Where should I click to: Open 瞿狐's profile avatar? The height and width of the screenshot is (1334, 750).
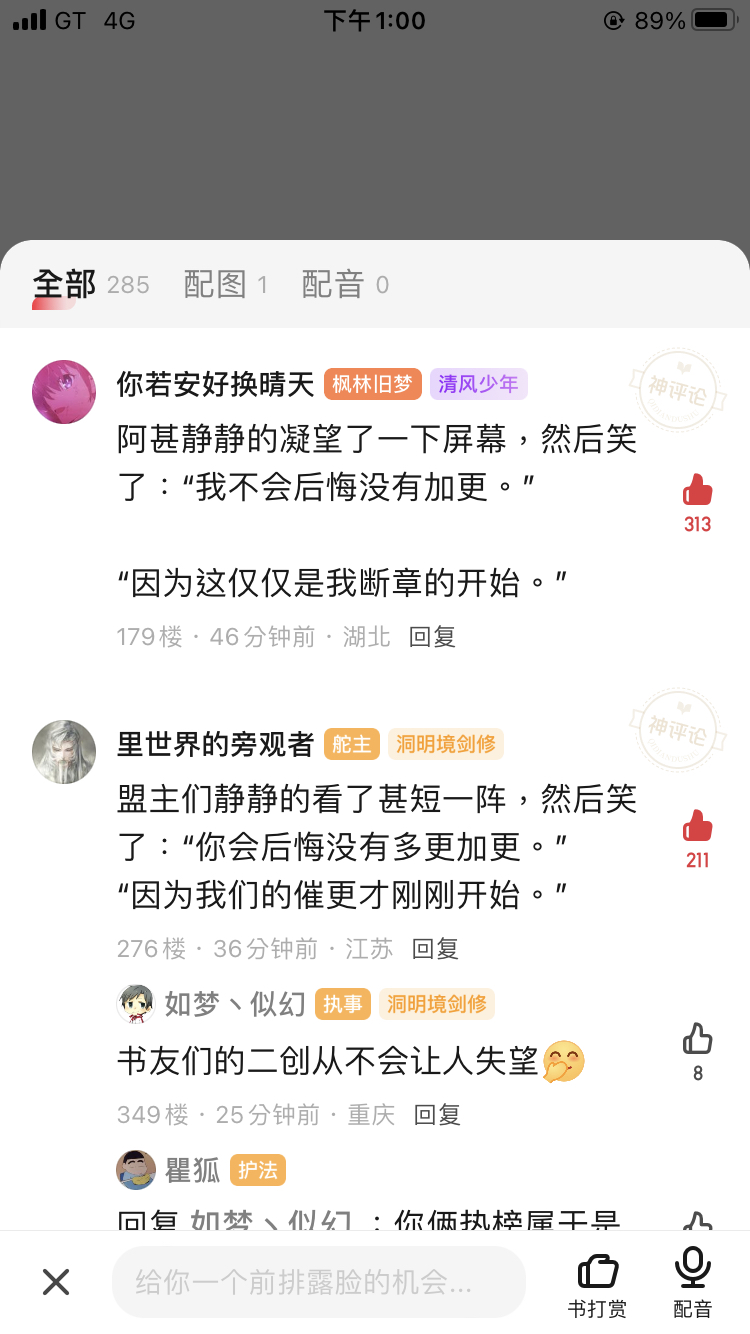136,1169
